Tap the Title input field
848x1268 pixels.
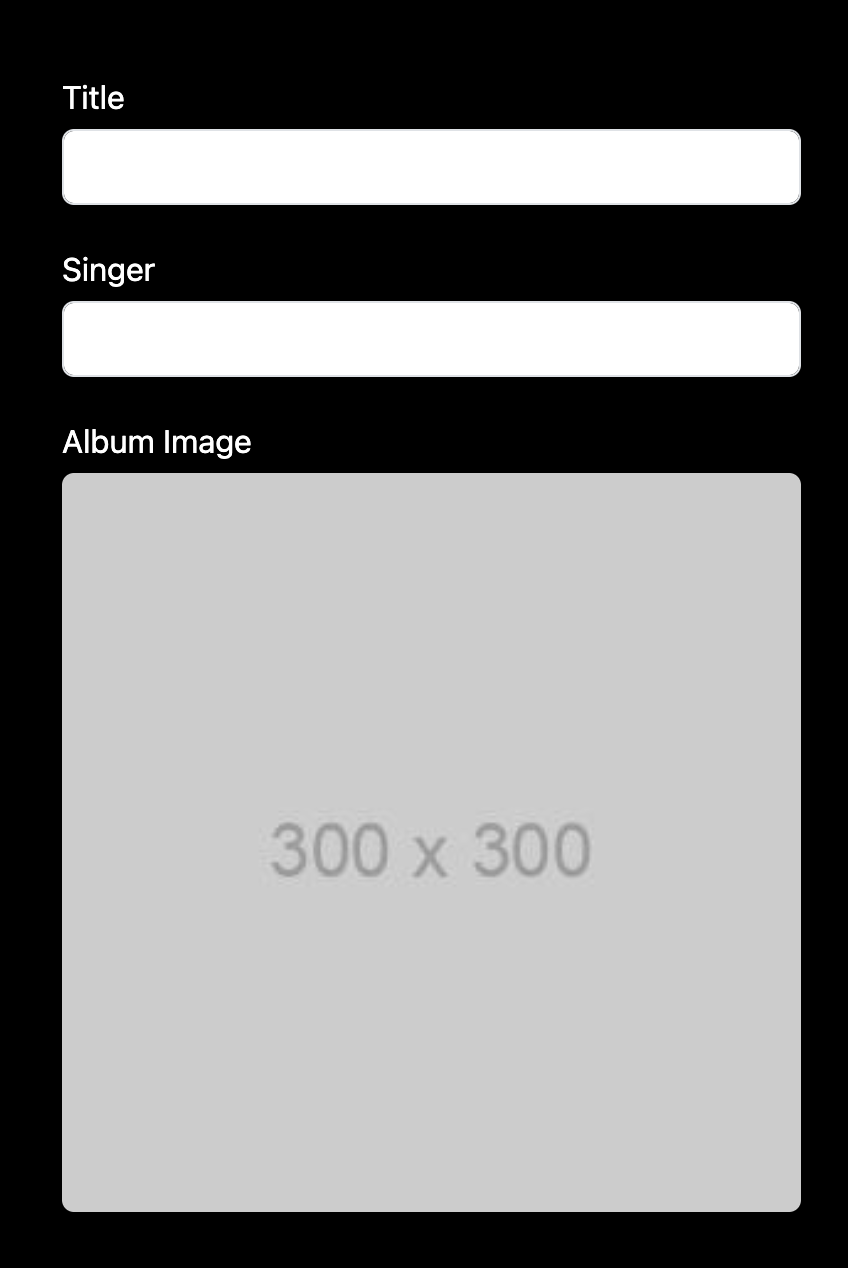coord(431,167)
